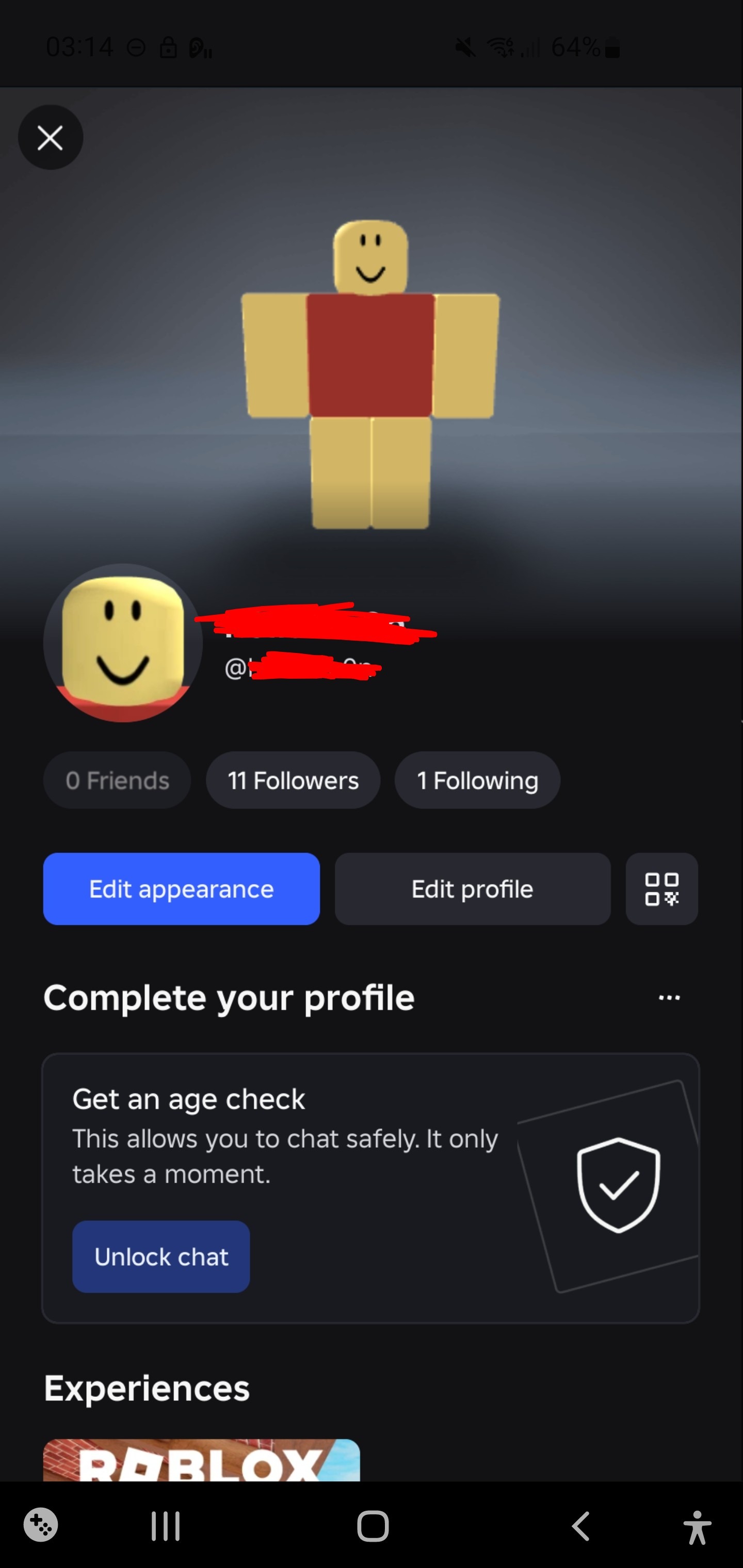The image size is (743, 1568).
Task: Go back with the system back button
Action: pyautogui.click(x=581, y=1527)
